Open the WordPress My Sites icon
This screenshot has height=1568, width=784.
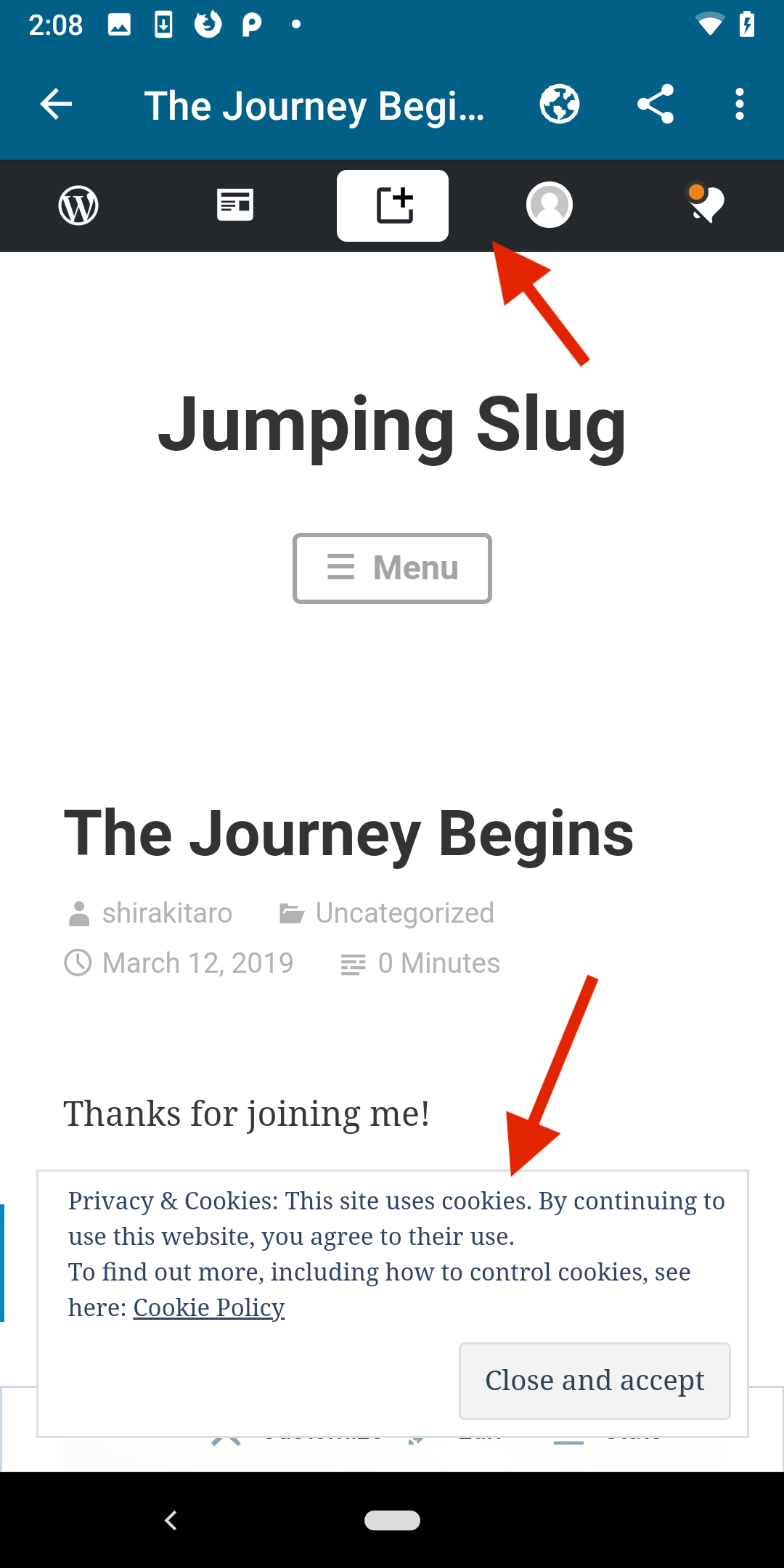(x=78, y=205)
